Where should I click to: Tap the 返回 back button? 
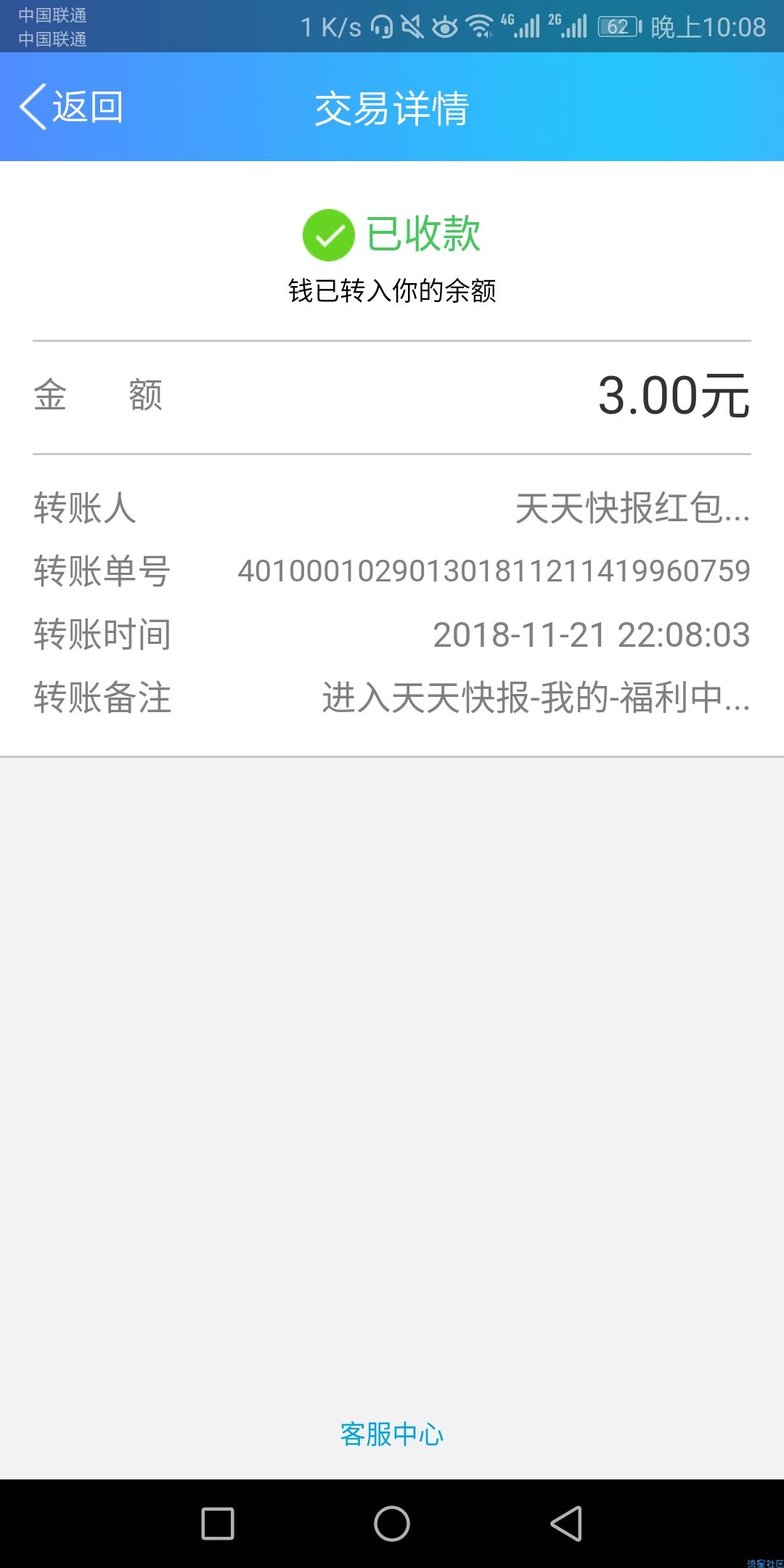pyautogui.click(x=71, y=107)
